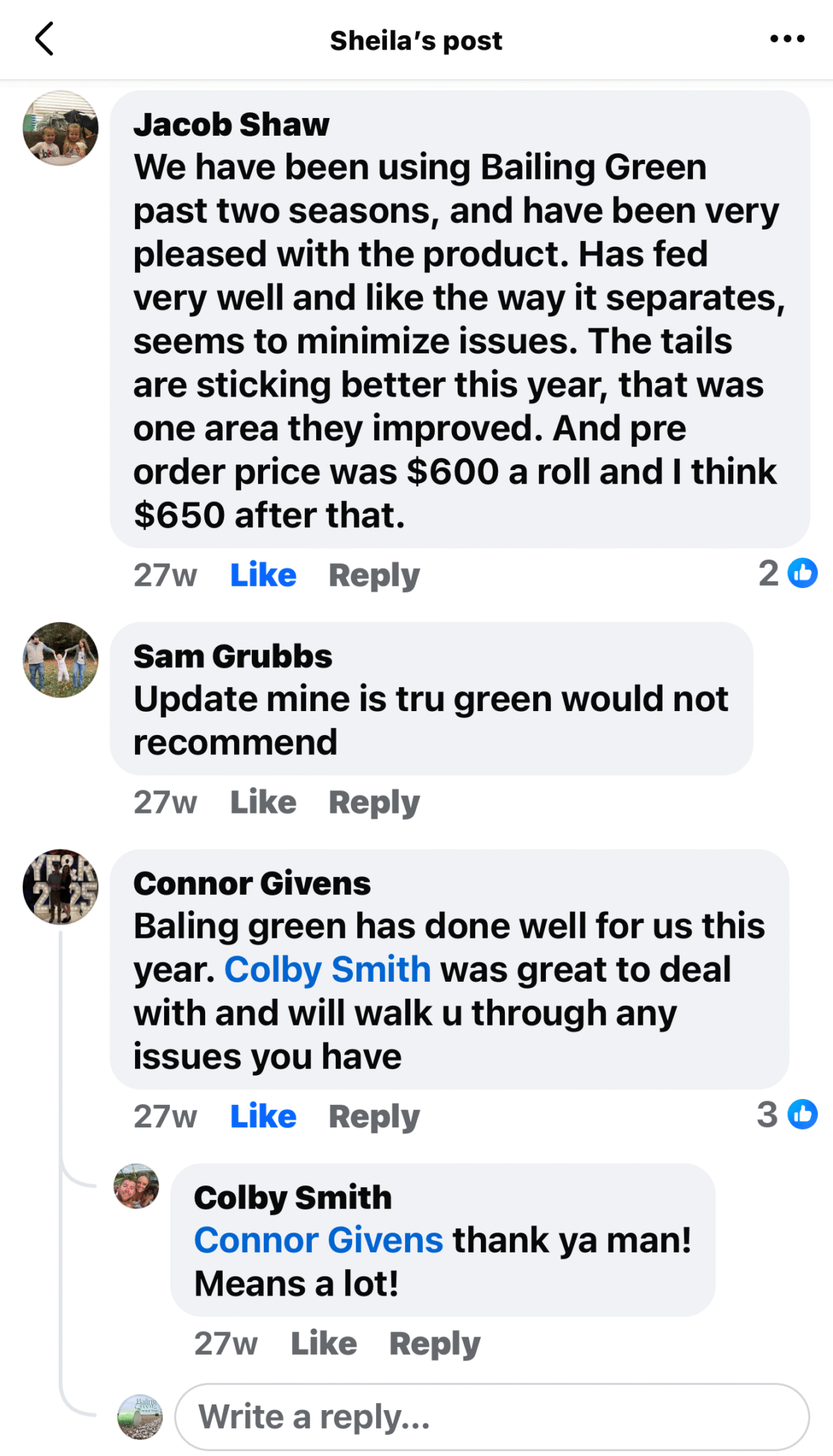This screenshot has width=833, height=1456.
Task: Like Connor Givens' comment
Action: (x=263, y=1116)
